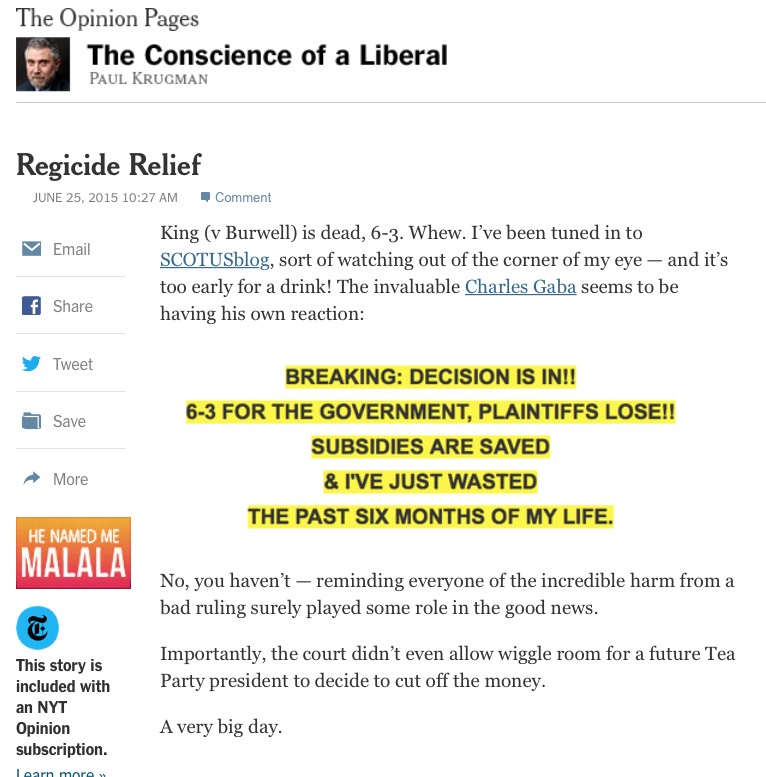The height and width of the screenshot is (777, 766).
Task: Open the Charles Gaba link
Action: [520, 287]
